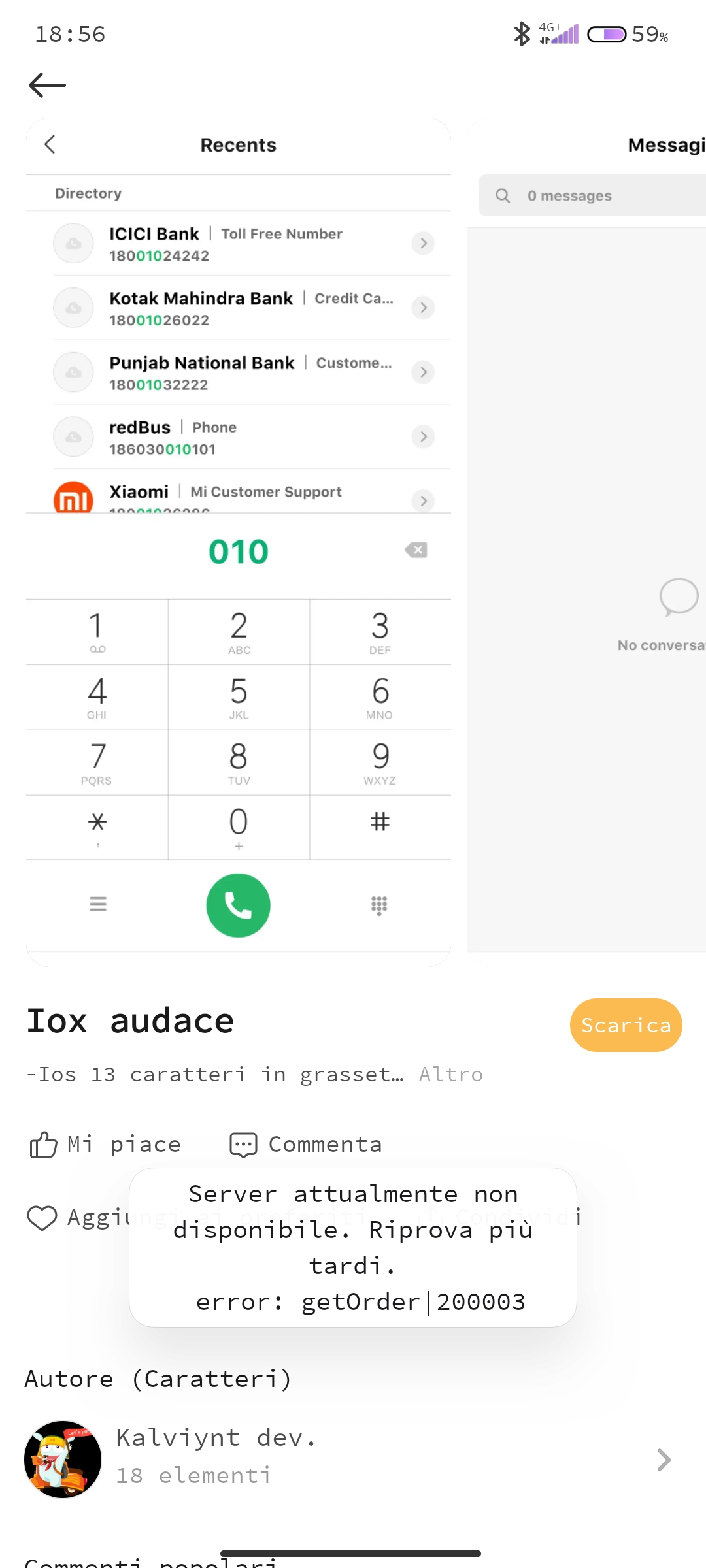Open the messaging preview image
The image size is (706, 1568).
586,542
